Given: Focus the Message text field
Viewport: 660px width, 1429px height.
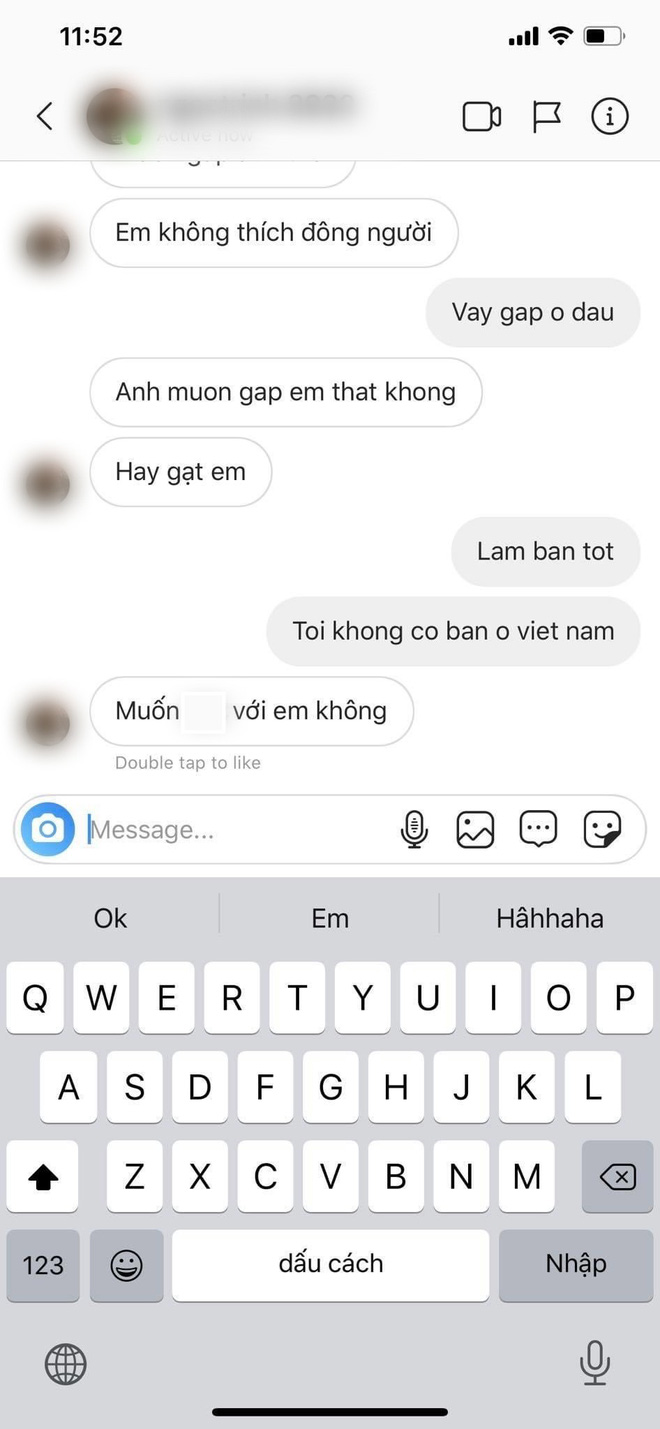Looking at the screenshot, I should 230,830.
